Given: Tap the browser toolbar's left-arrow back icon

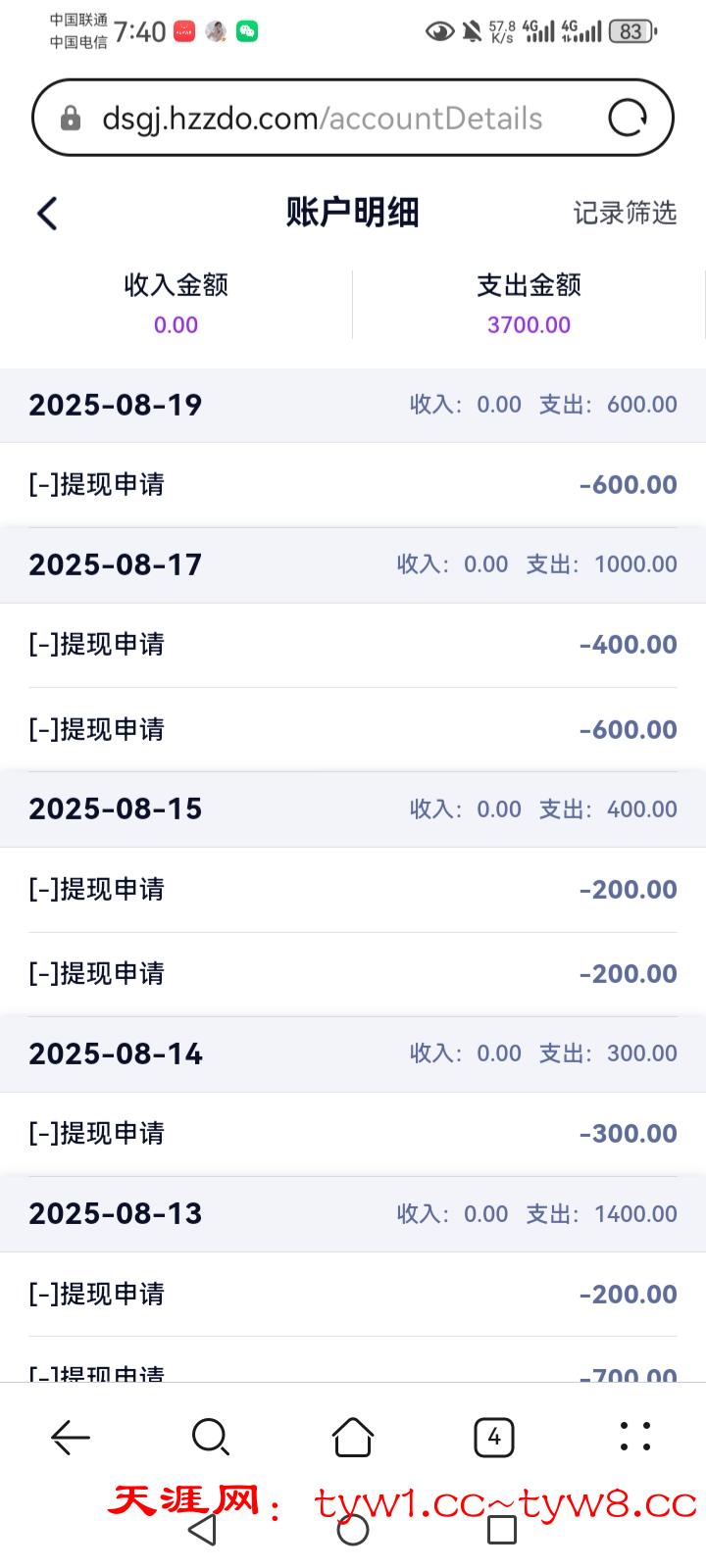Looking at the screenshot, I should tap(71, 1437).
